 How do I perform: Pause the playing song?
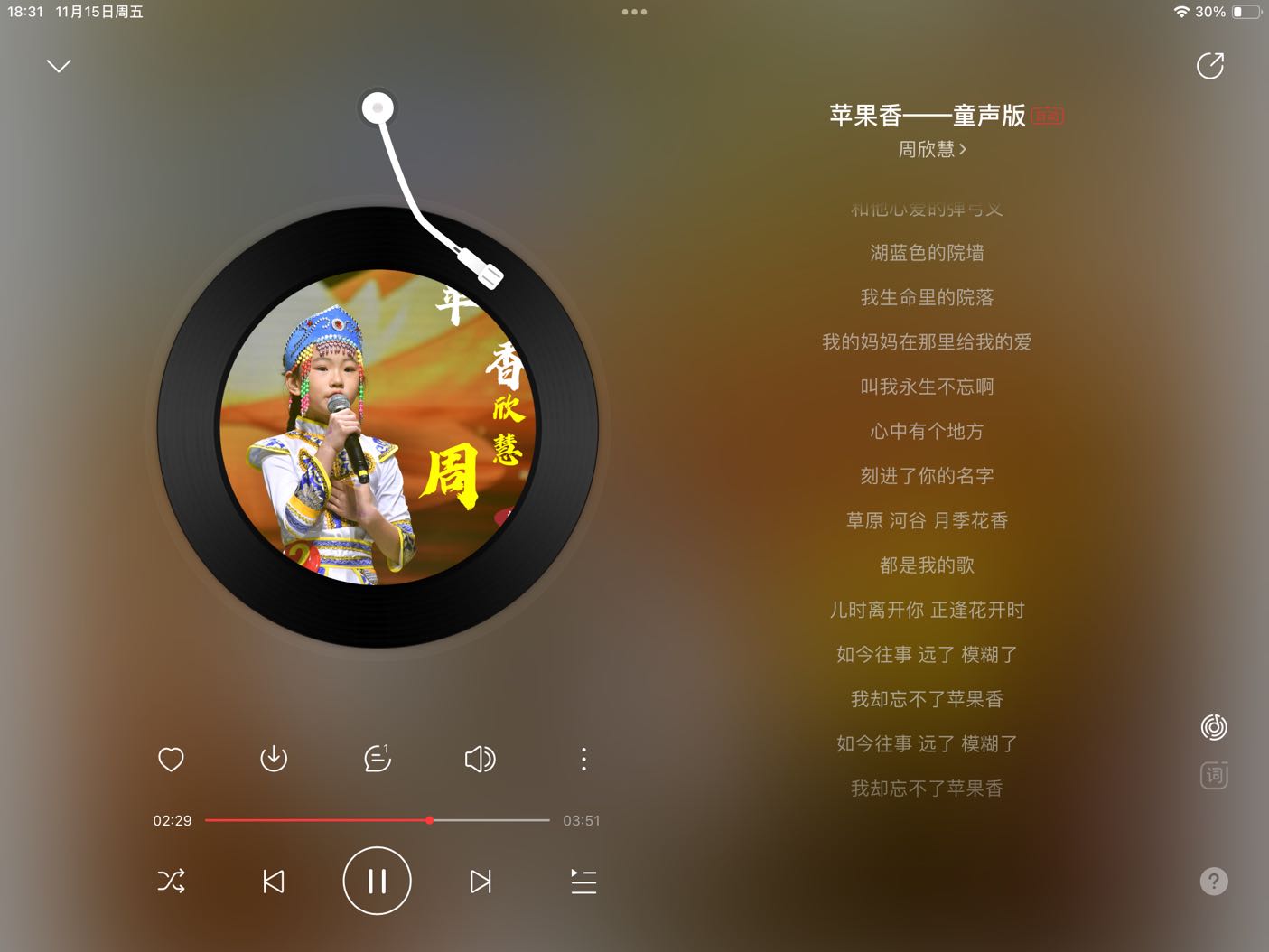click(x=377, y=881)
